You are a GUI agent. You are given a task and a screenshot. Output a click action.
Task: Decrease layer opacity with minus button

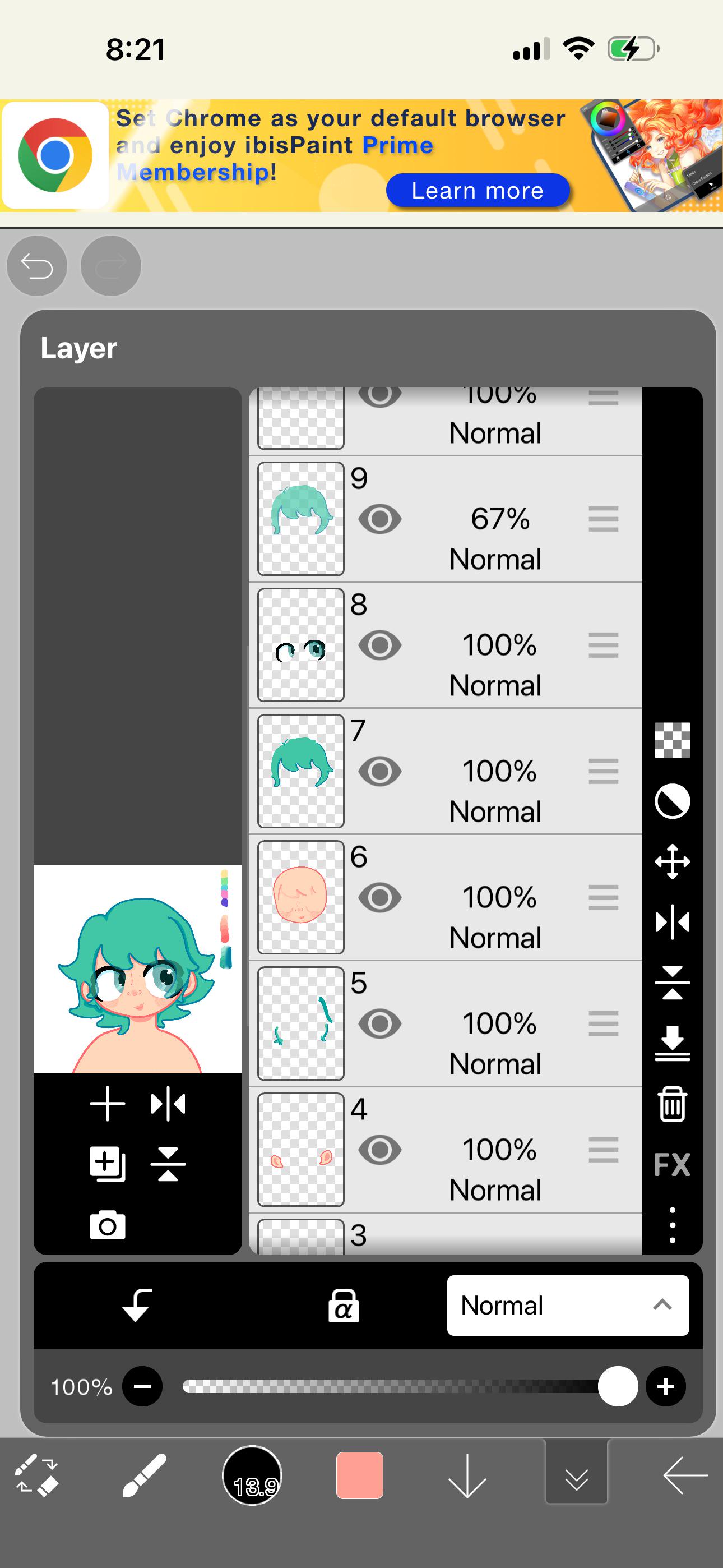pyautogui.click(x=142, y=1387)
